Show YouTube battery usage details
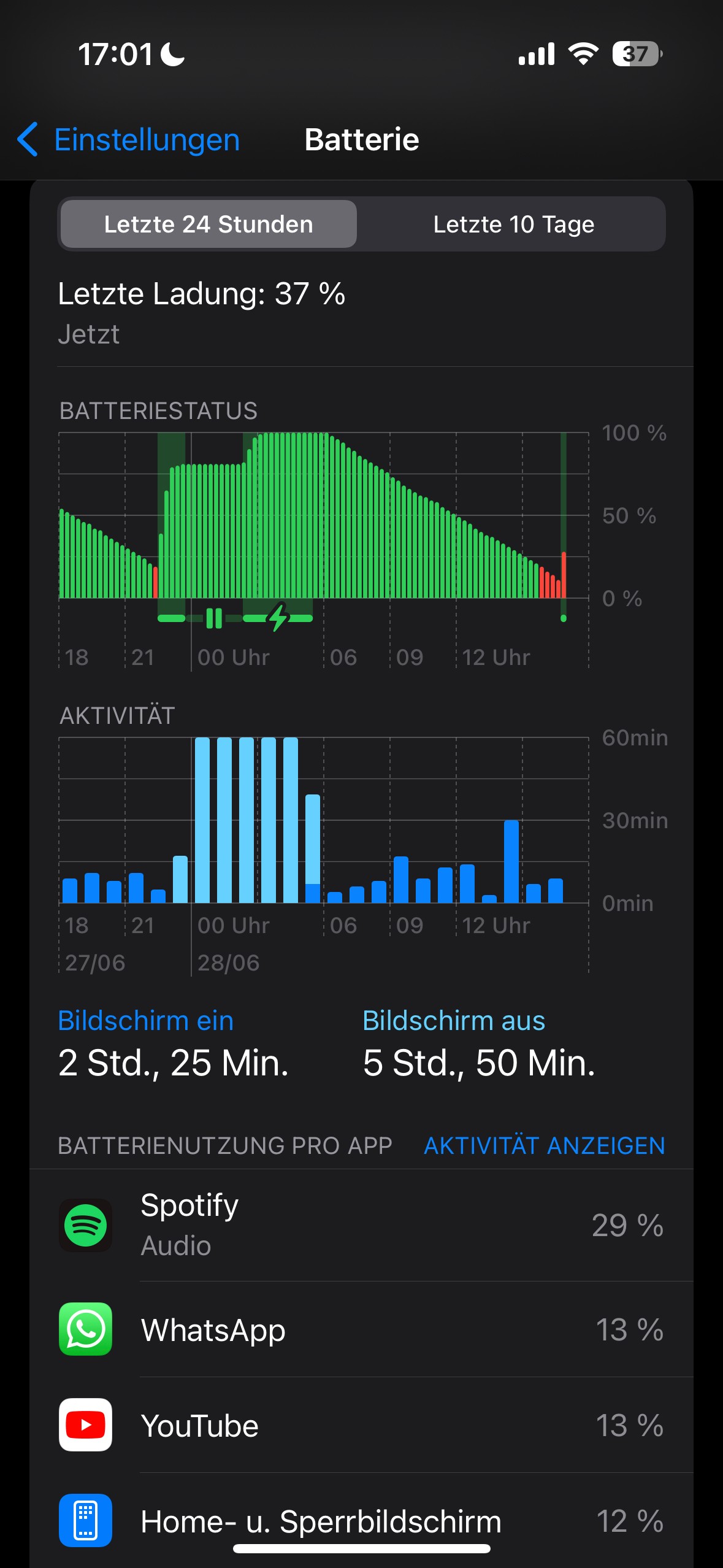This screenshot has height=1568, width=723. (361, 1425)
